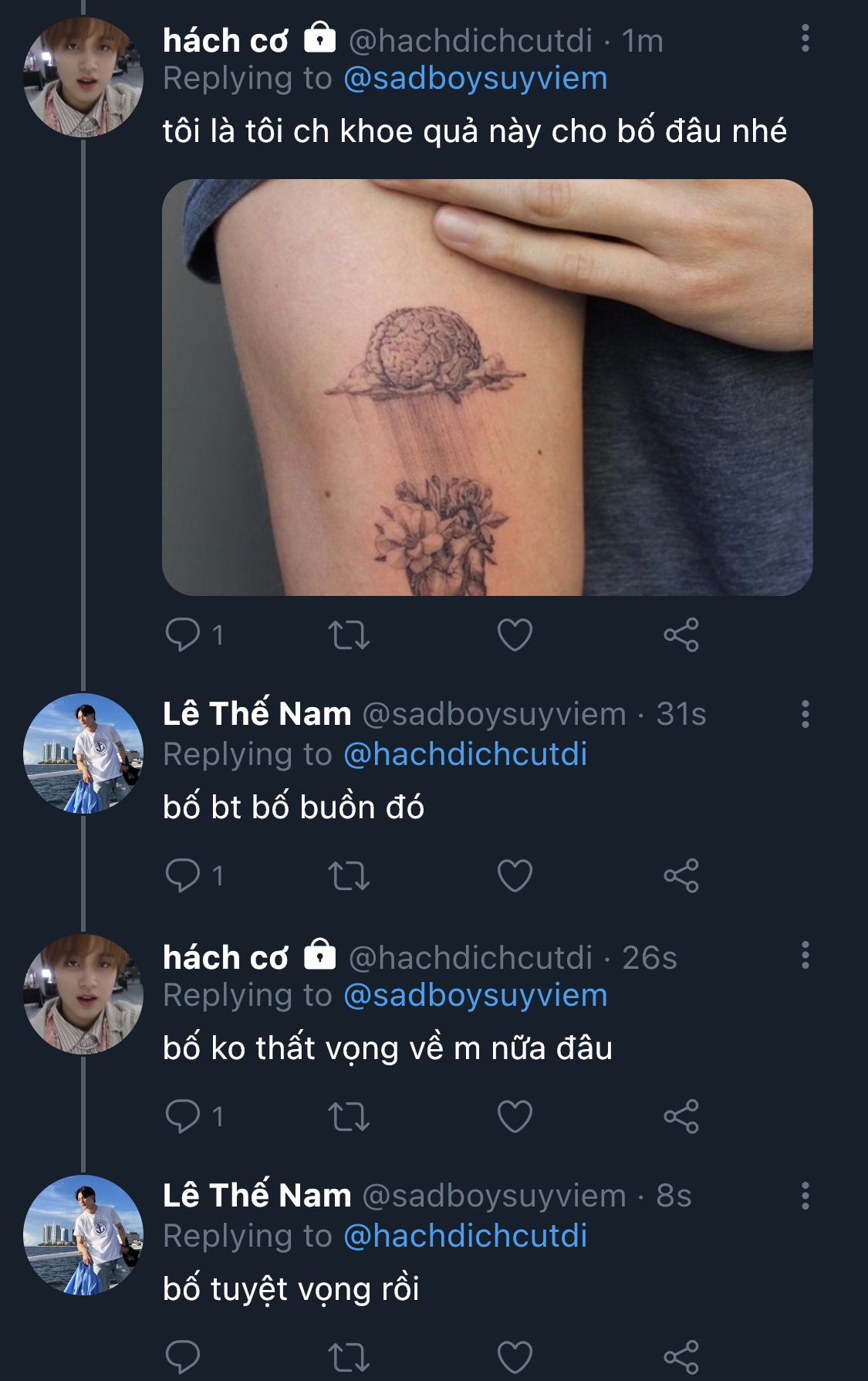Image resolution: width=868 pixels, height=1381 pixels.
Task: Open @sadboysuyviem link in the top tweet
Action: (x=475, y=79)
